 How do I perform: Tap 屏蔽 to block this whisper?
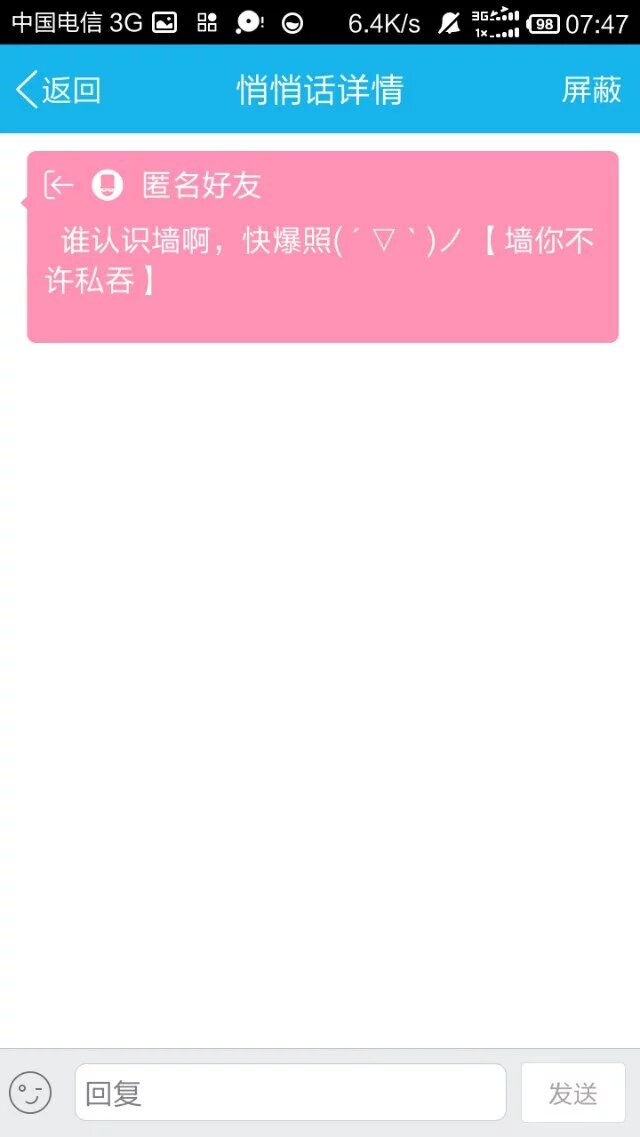point(591,90)
